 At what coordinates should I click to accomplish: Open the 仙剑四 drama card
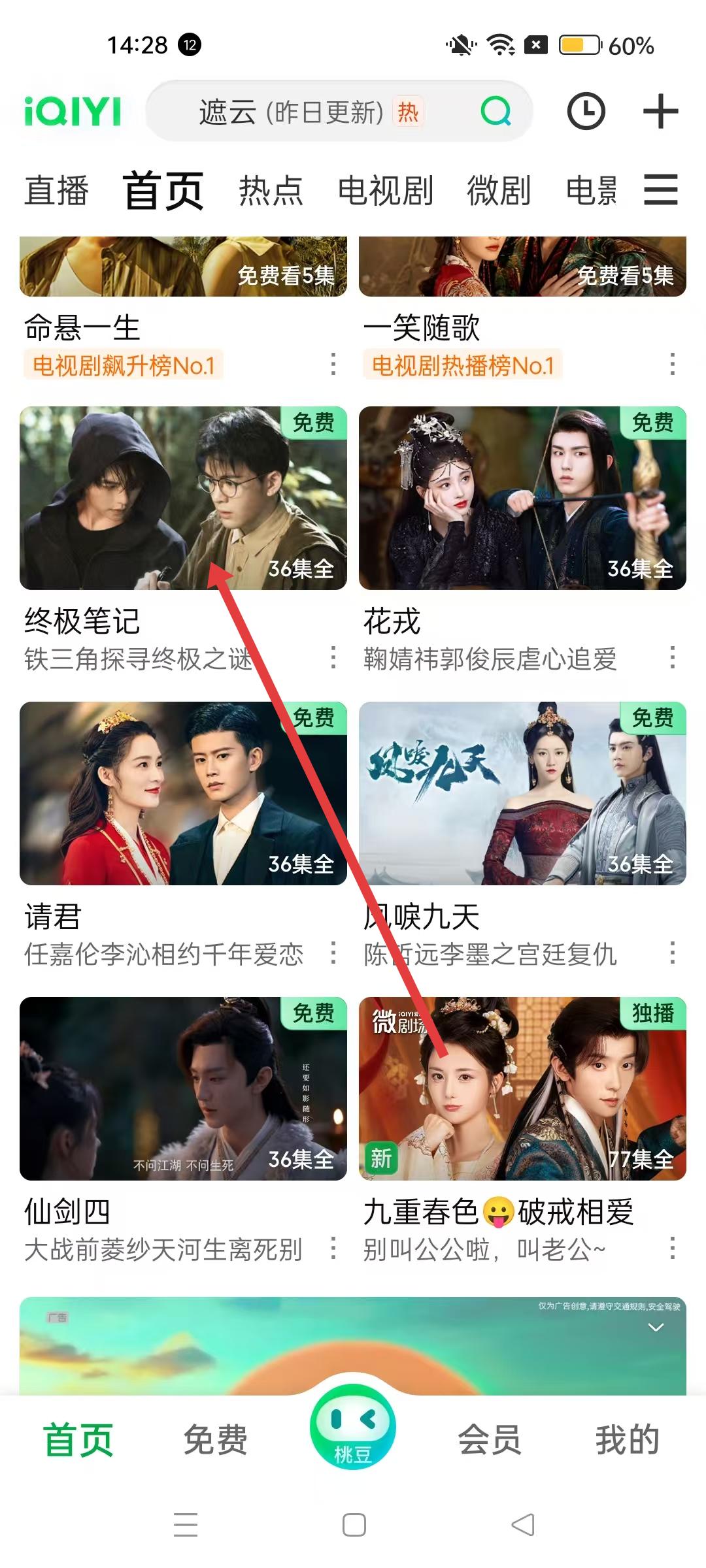click(183, 1089)
